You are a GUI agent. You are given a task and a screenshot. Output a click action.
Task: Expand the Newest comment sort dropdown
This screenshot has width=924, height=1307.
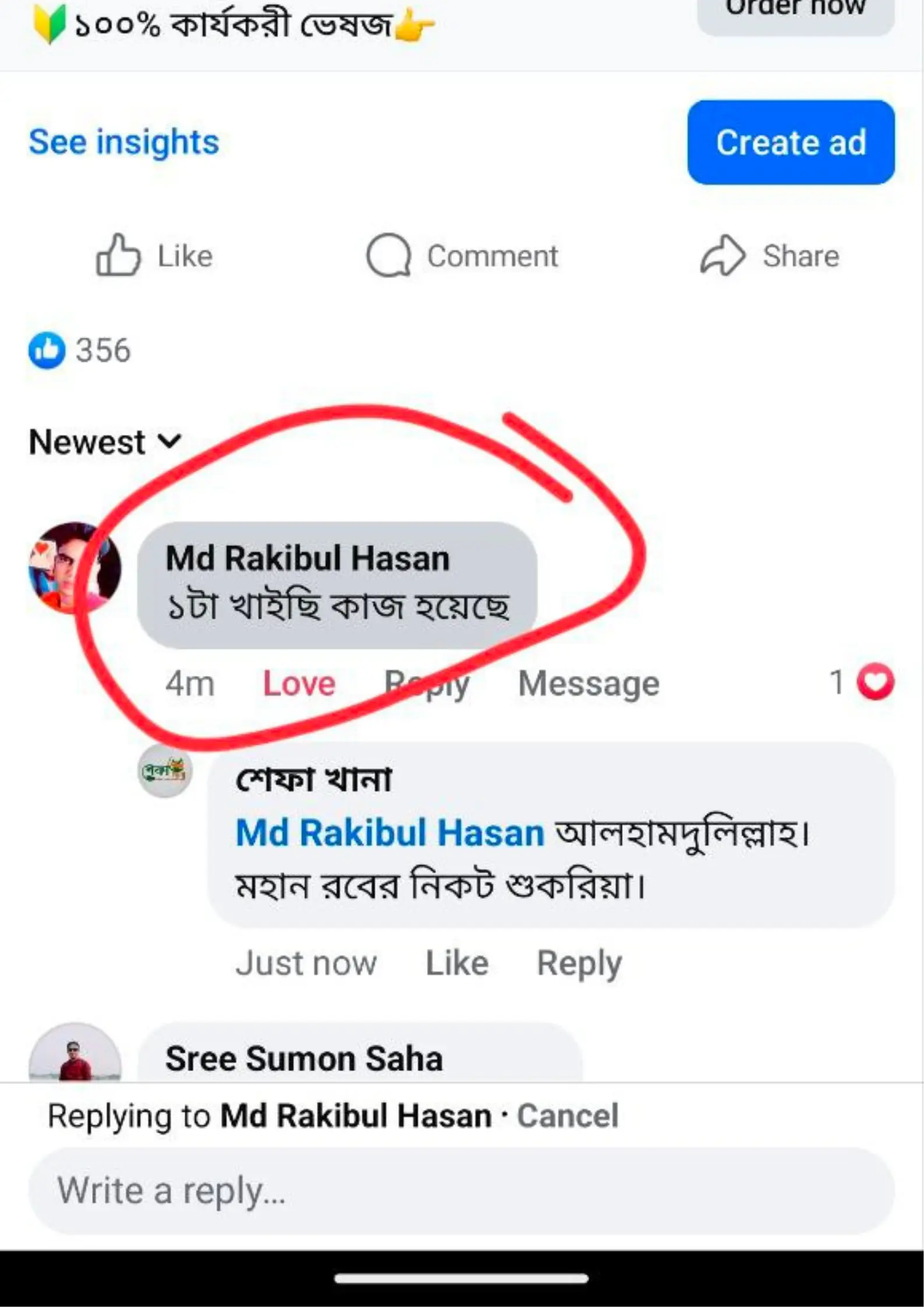(105, 442)
